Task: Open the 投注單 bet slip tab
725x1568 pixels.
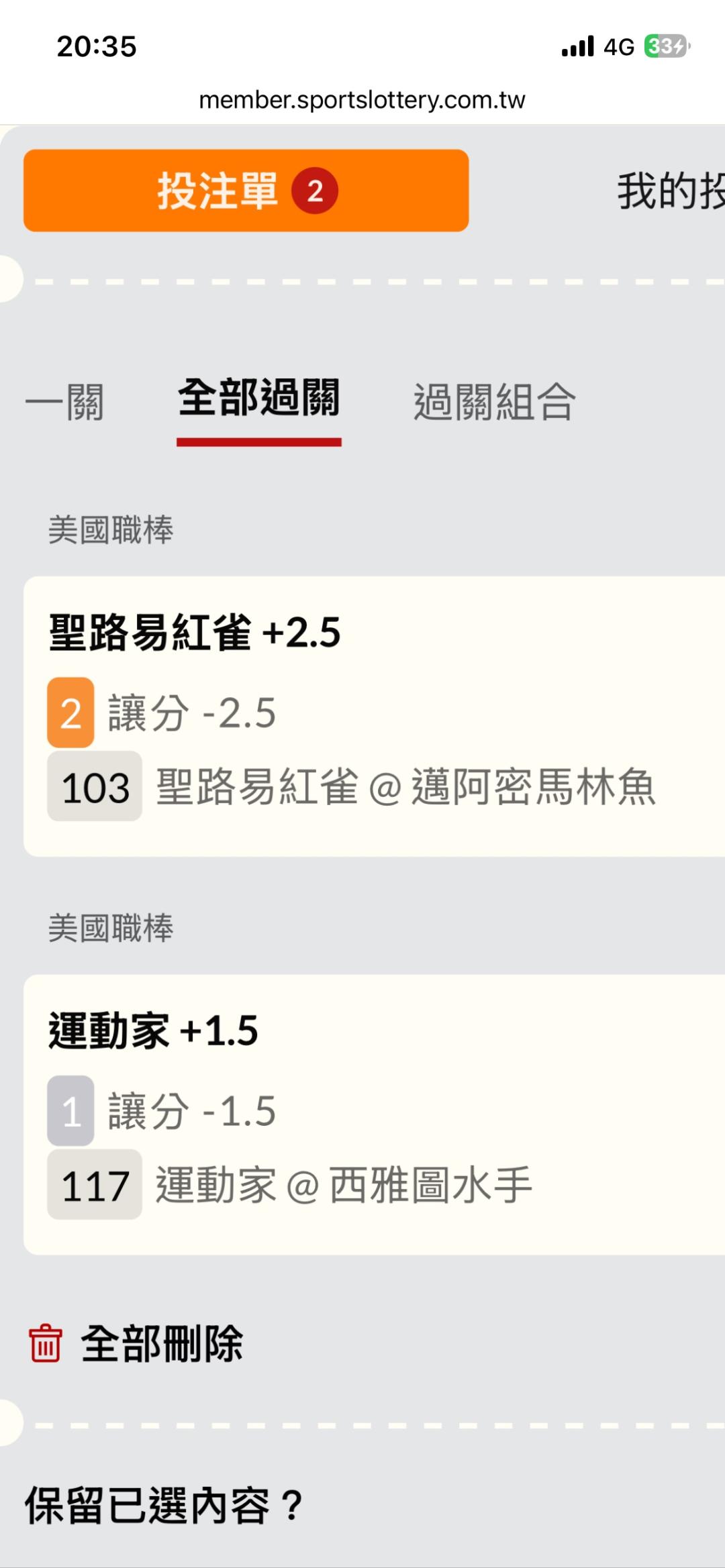Action: [x=246, y=191]
